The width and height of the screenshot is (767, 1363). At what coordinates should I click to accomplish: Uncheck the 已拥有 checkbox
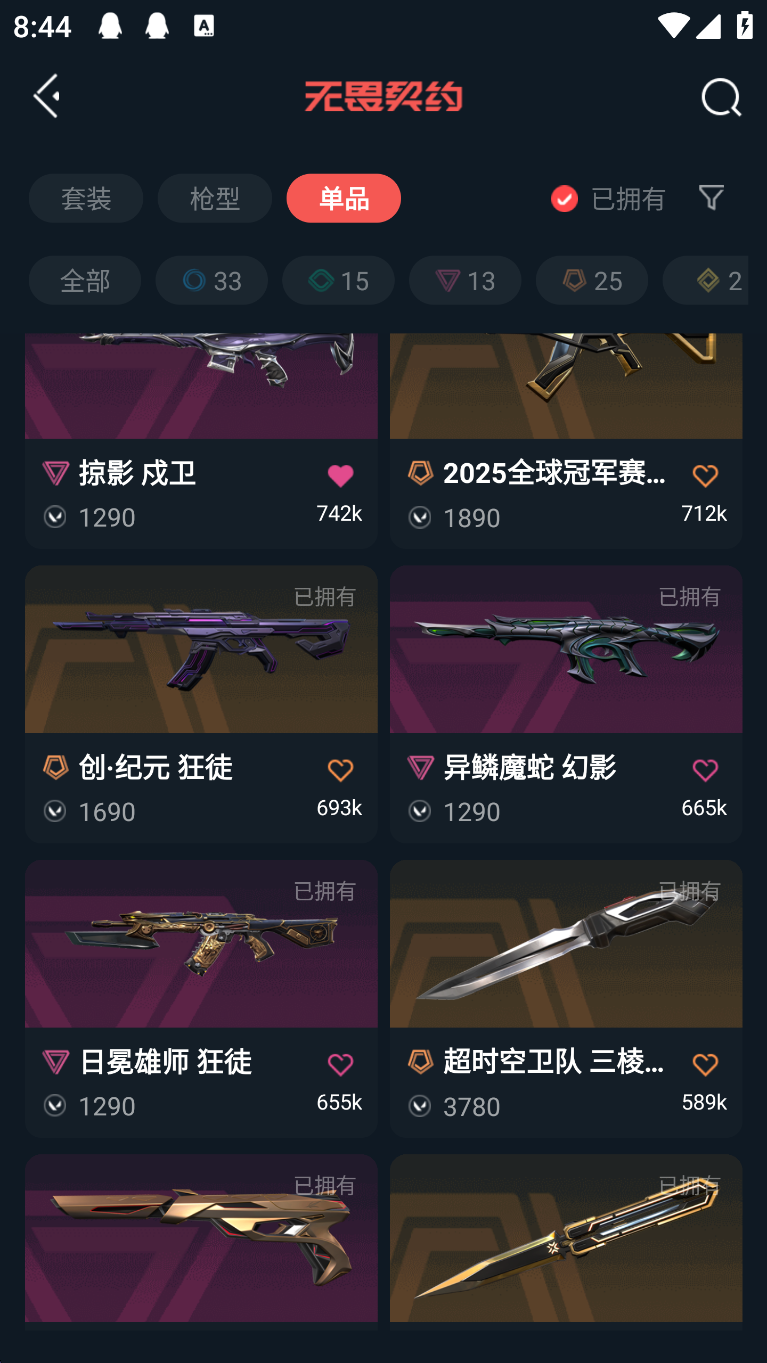pyautogui.click(x=565, y=198)
